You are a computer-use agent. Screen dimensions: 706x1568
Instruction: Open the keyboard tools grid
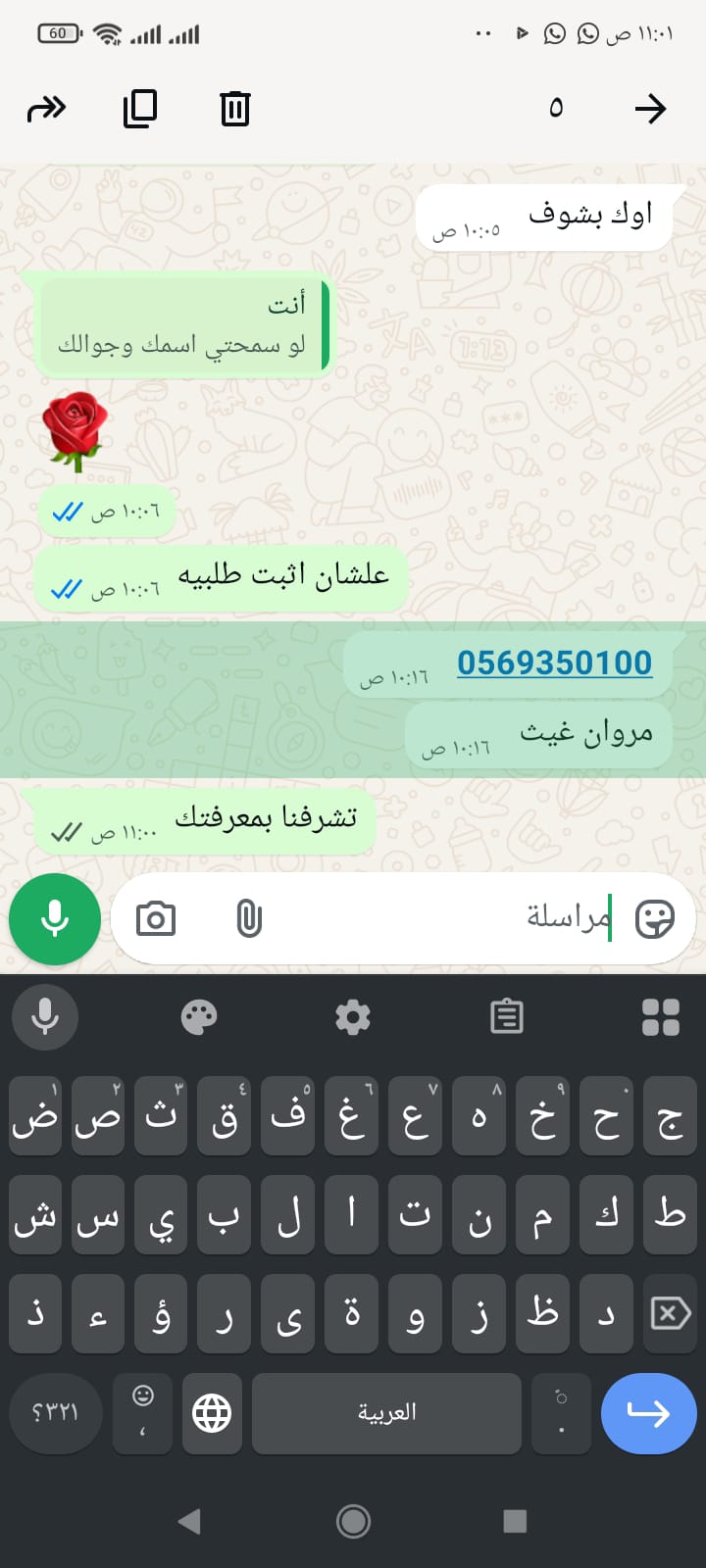pyautogui.click(x=661, y=1016)
